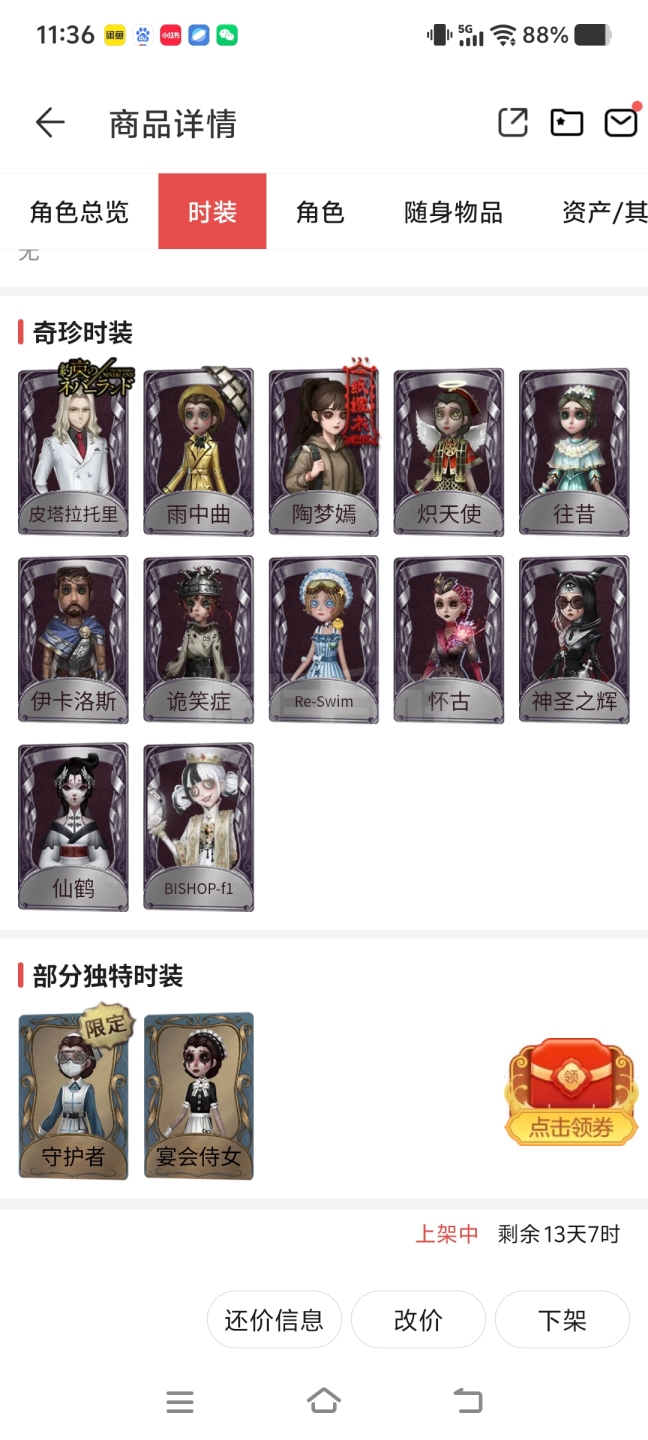Open the 神圣之辉 costume card
This screenshot has height=1440, width=648.
pyautogui.click(x=574, y=640)
